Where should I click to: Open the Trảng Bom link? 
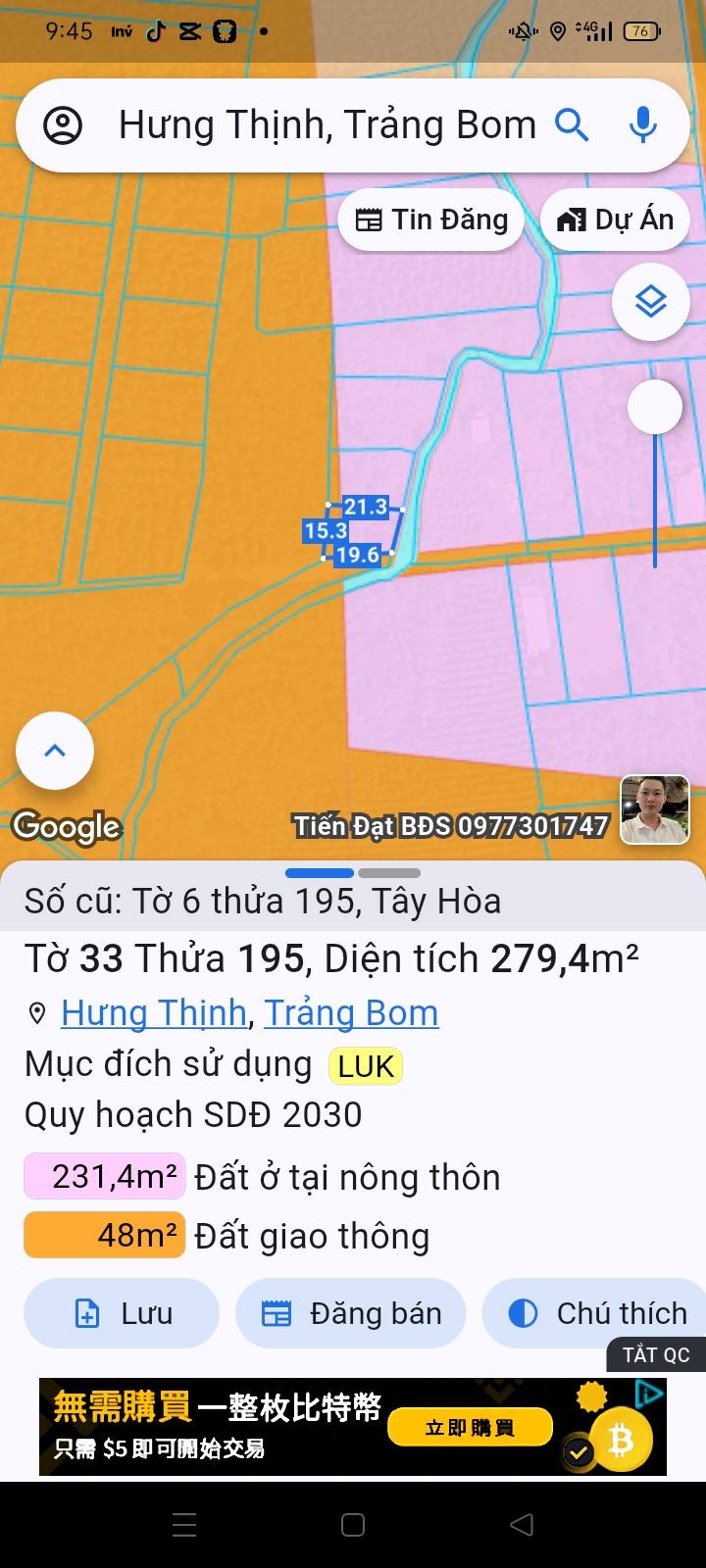click(351, 1012)
